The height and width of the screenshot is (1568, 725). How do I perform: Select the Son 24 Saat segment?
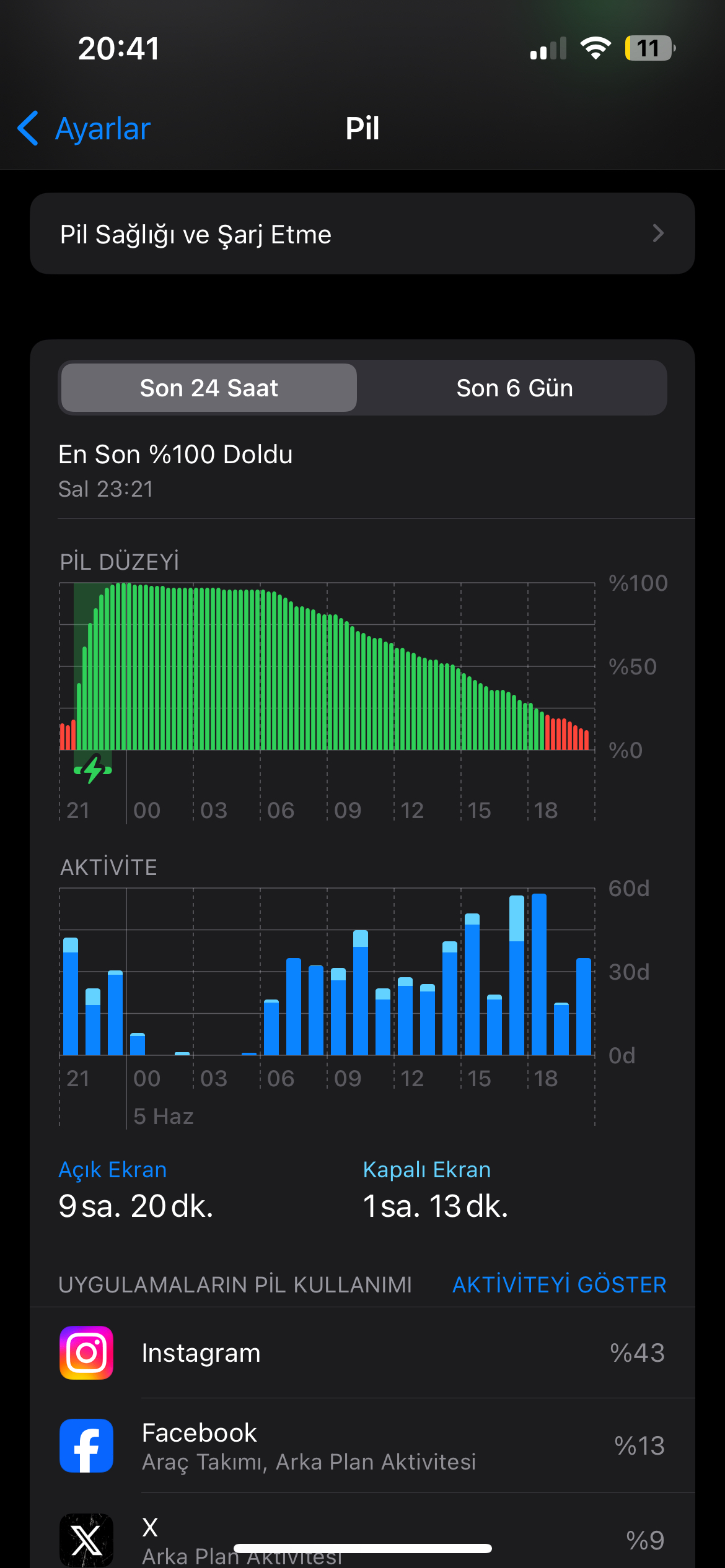pos(209,388)
